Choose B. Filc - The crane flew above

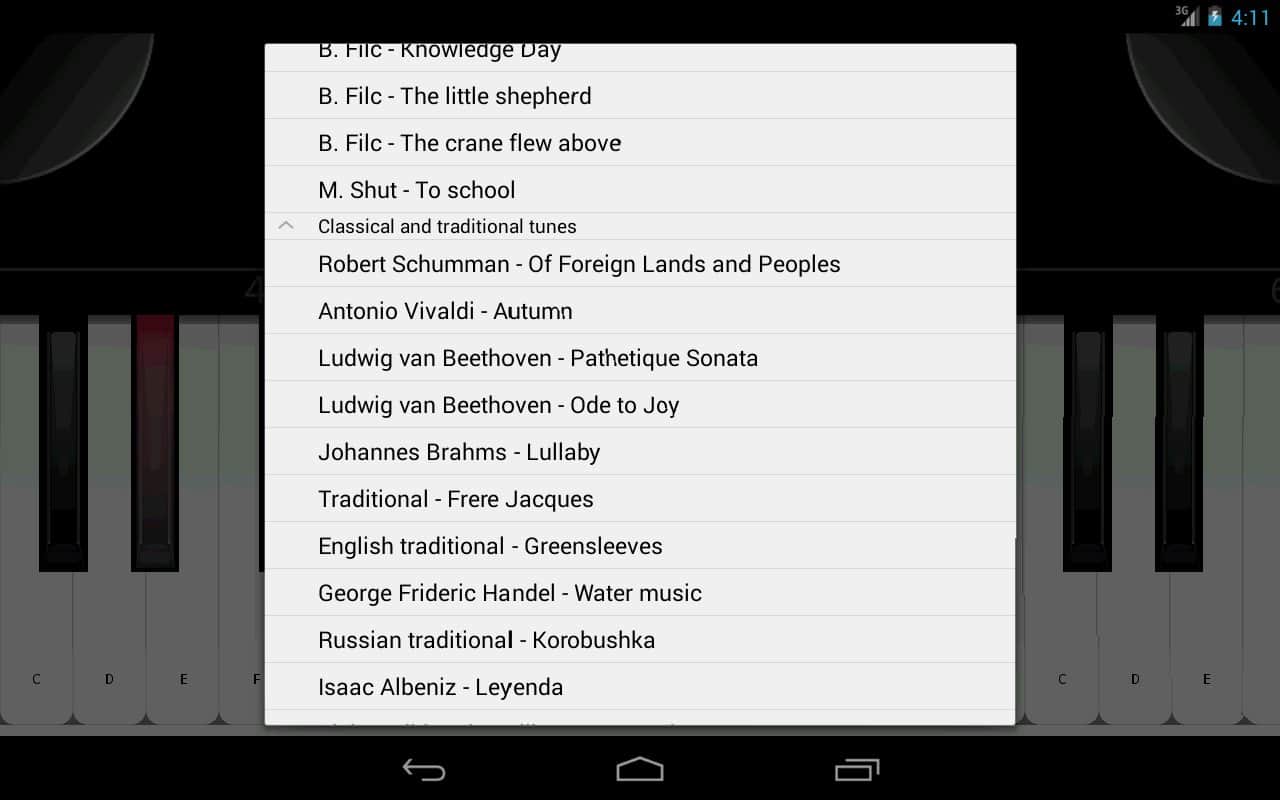tap(640, 143)
